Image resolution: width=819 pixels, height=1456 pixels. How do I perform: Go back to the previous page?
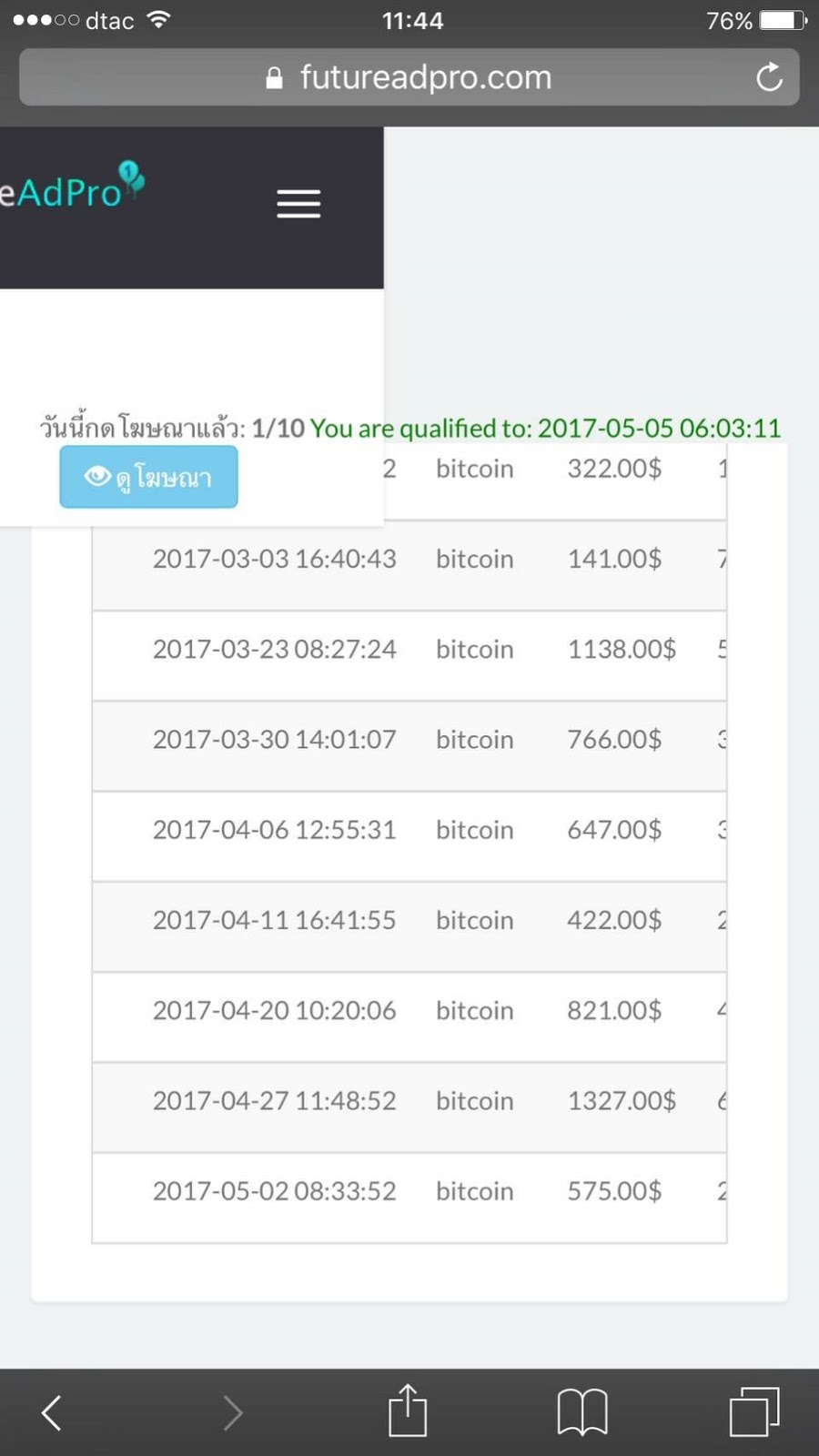tap(52, 1412)
